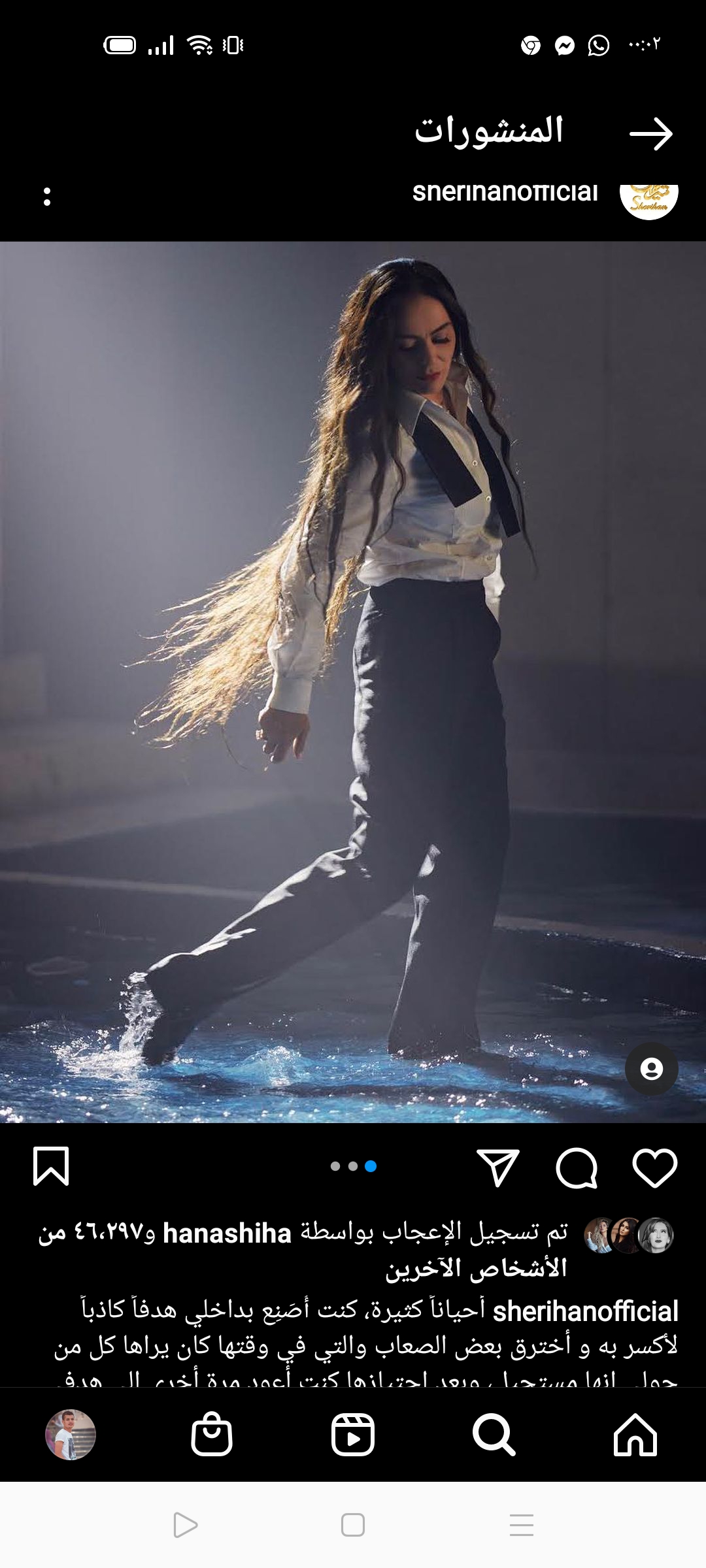Open my profile tab

pyautogui.click(x=71, y=1435)
